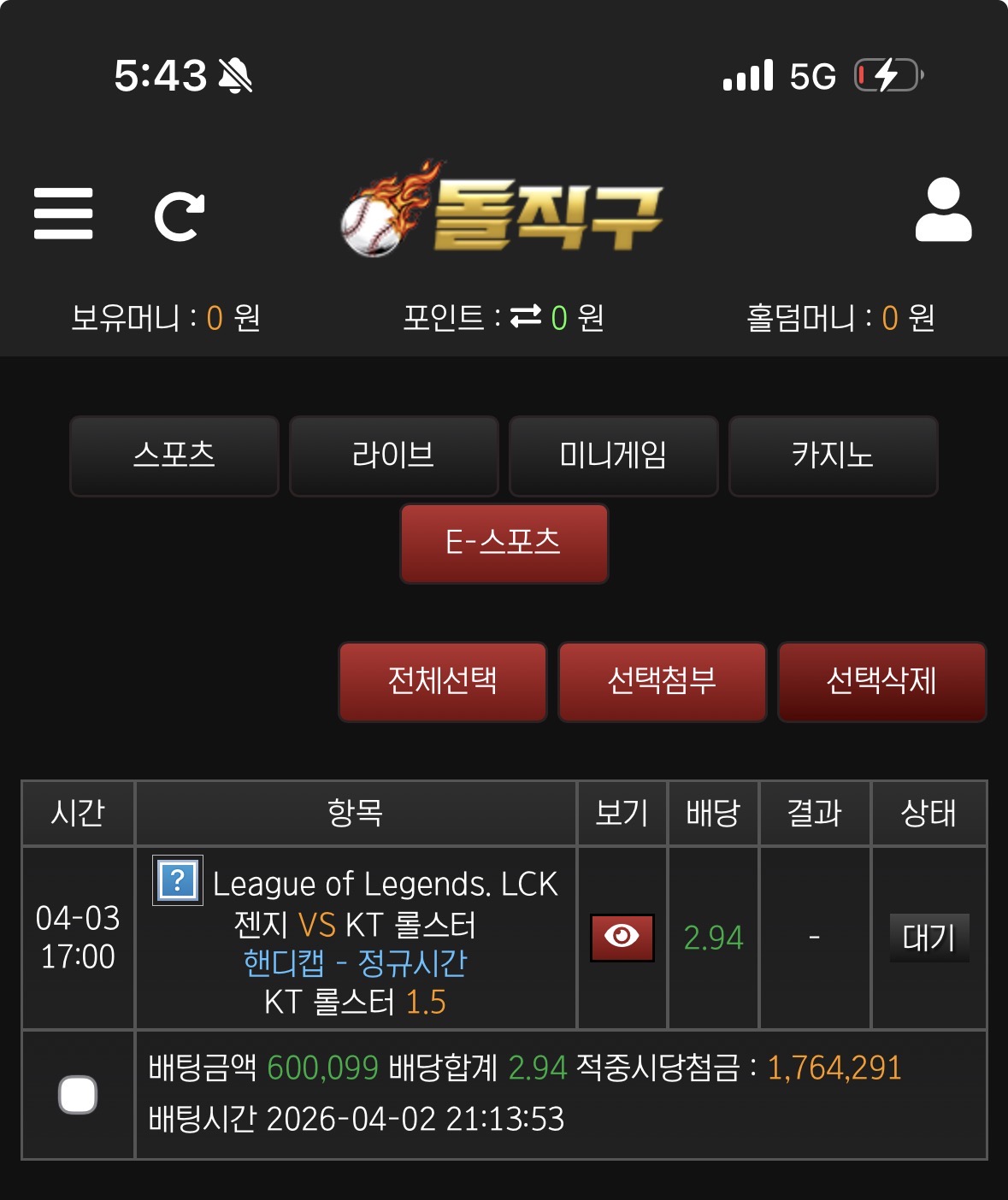1008x1200 pixels.
Task: Open the 카지노 section
Action: [833, 456]
